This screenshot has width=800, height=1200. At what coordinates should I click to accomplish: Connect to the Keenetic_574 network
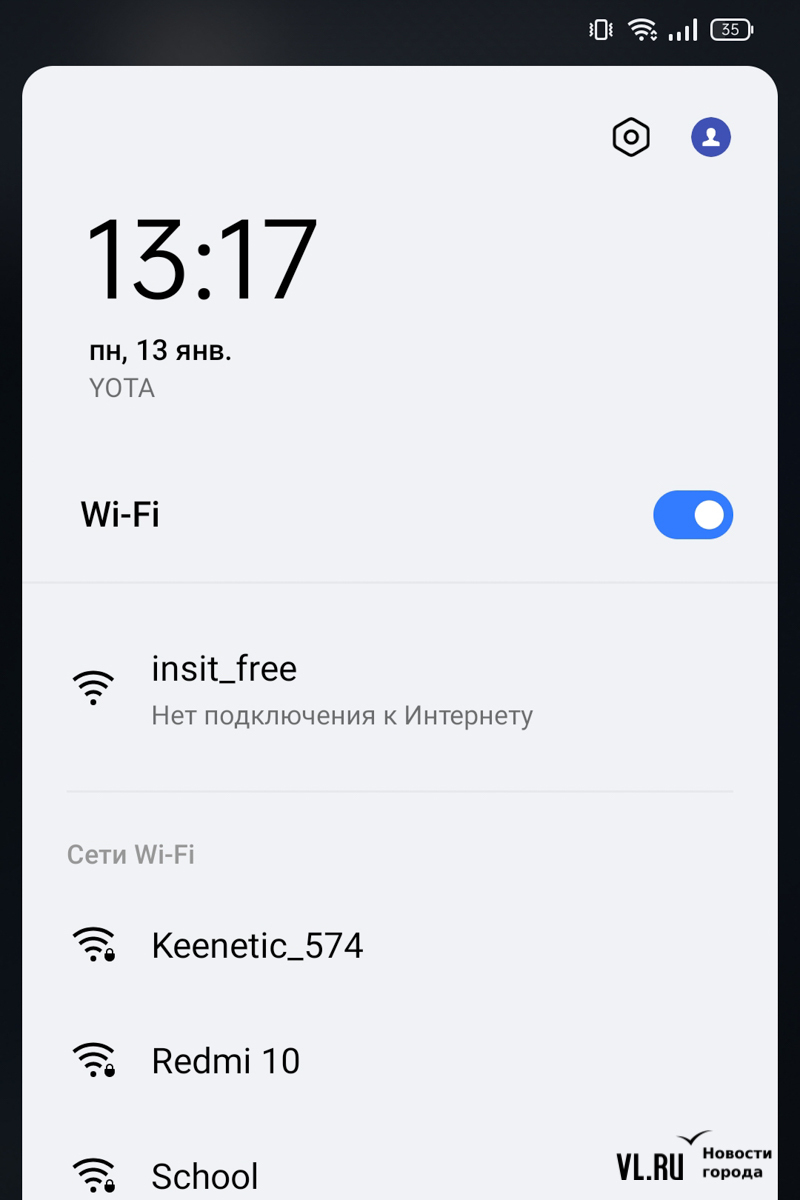[x=257, y=946]
